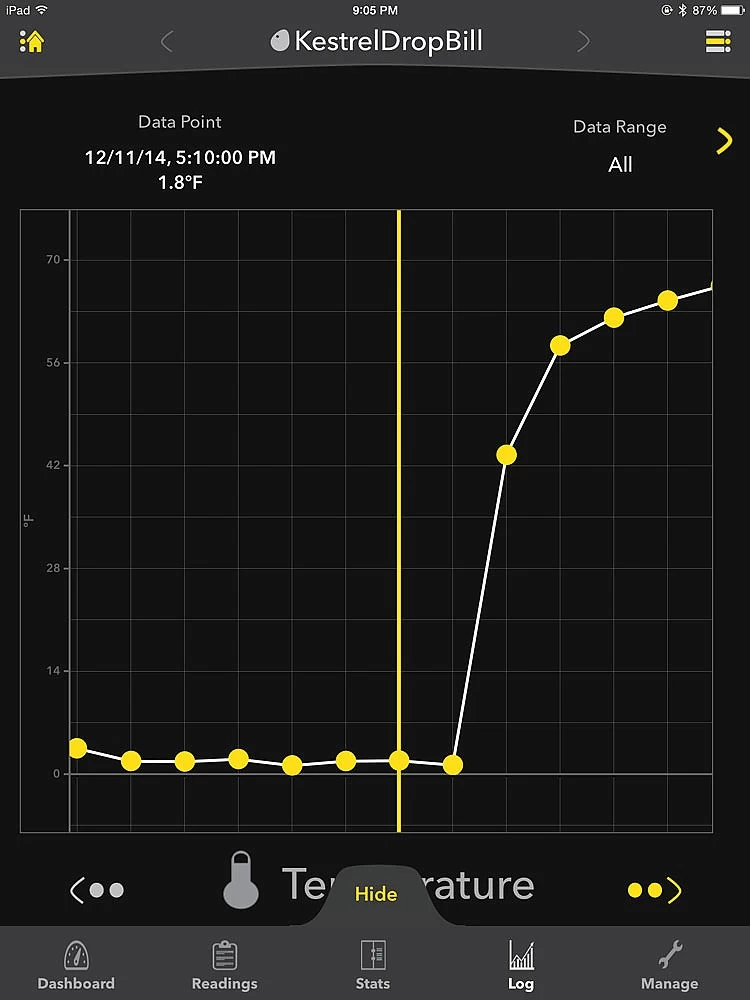This screenshot has width=750, height=1000.
Task: Go to the home screen icon
Action: [x=33, y=41]
